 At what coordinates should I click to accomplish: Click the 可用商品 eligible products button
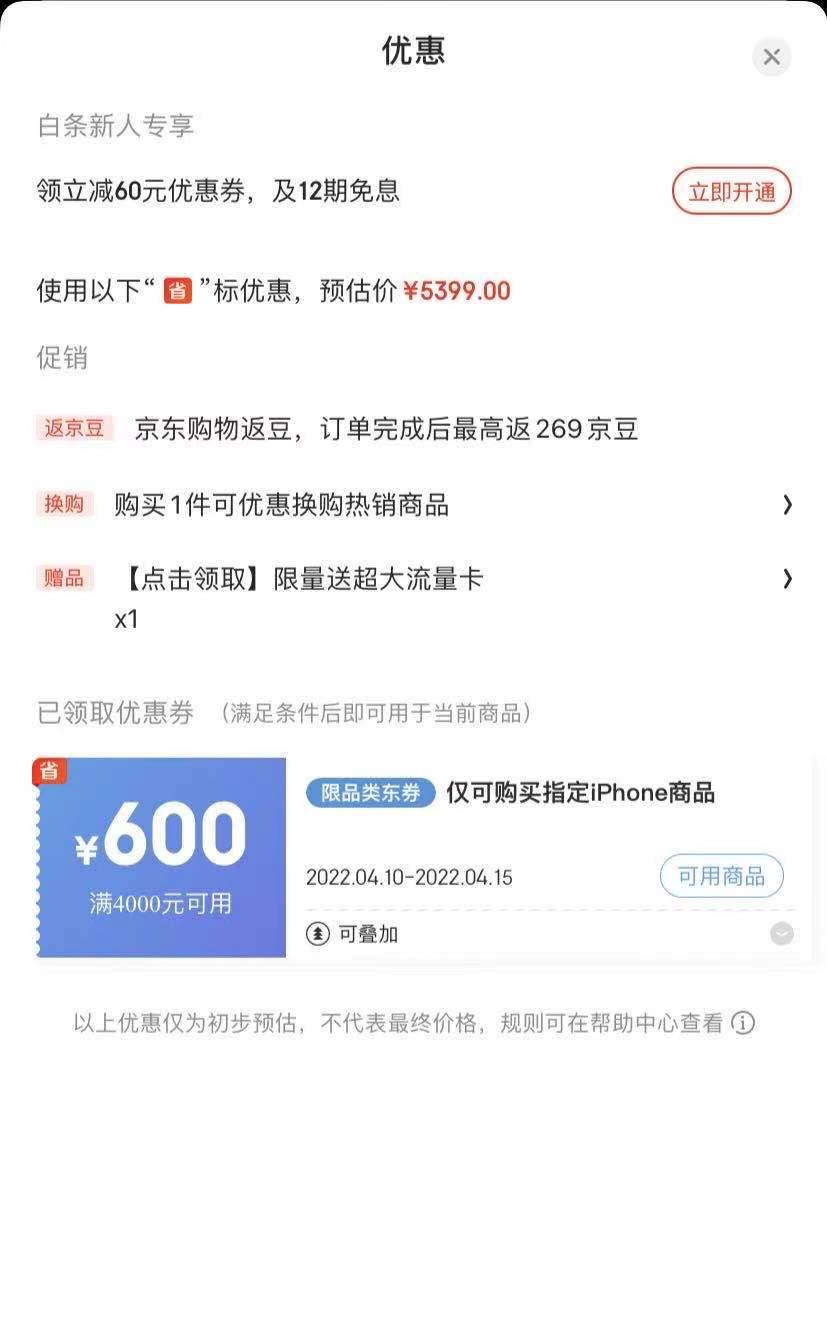click(x=721, y=875)
